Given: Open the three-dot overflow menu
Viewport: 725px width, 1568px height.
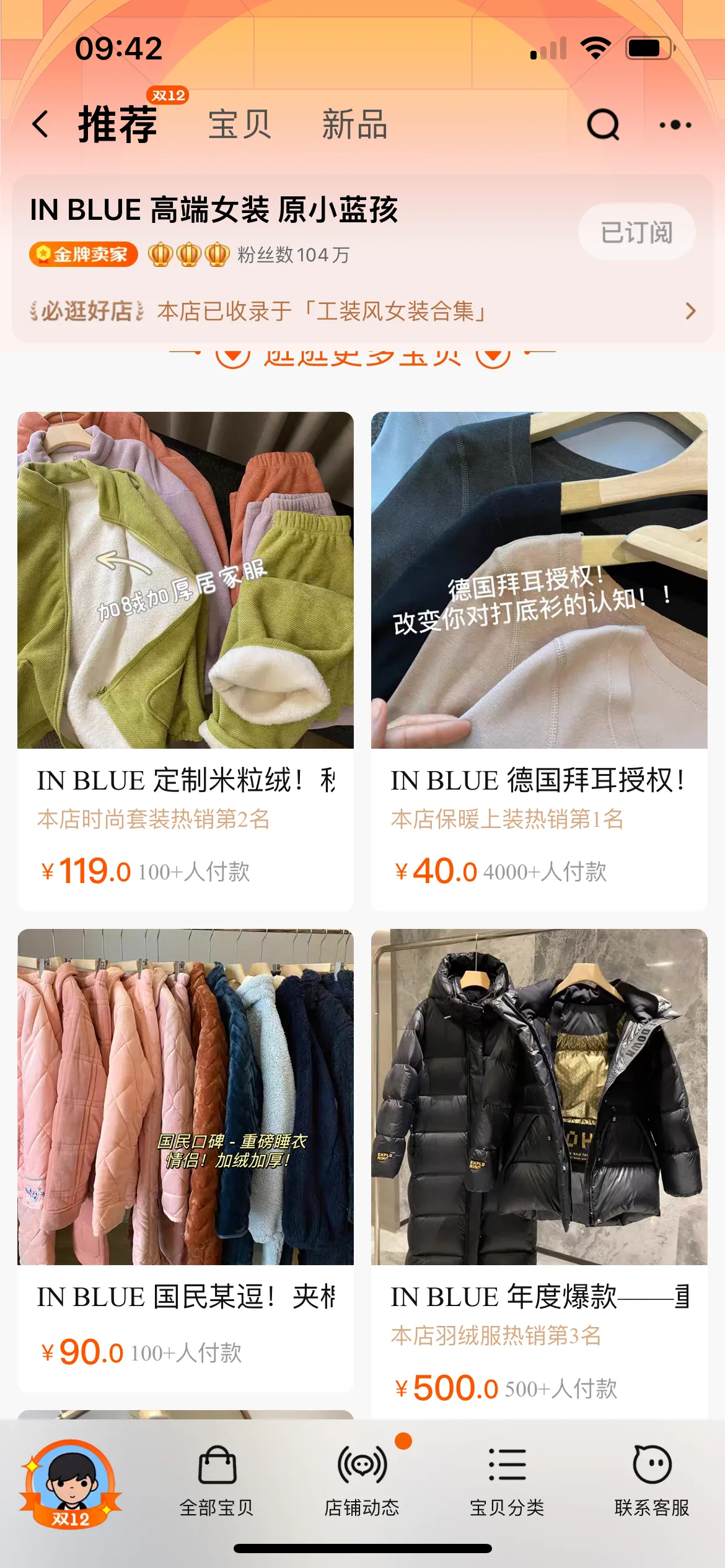Looking at the screenshot, I should 675,124.
